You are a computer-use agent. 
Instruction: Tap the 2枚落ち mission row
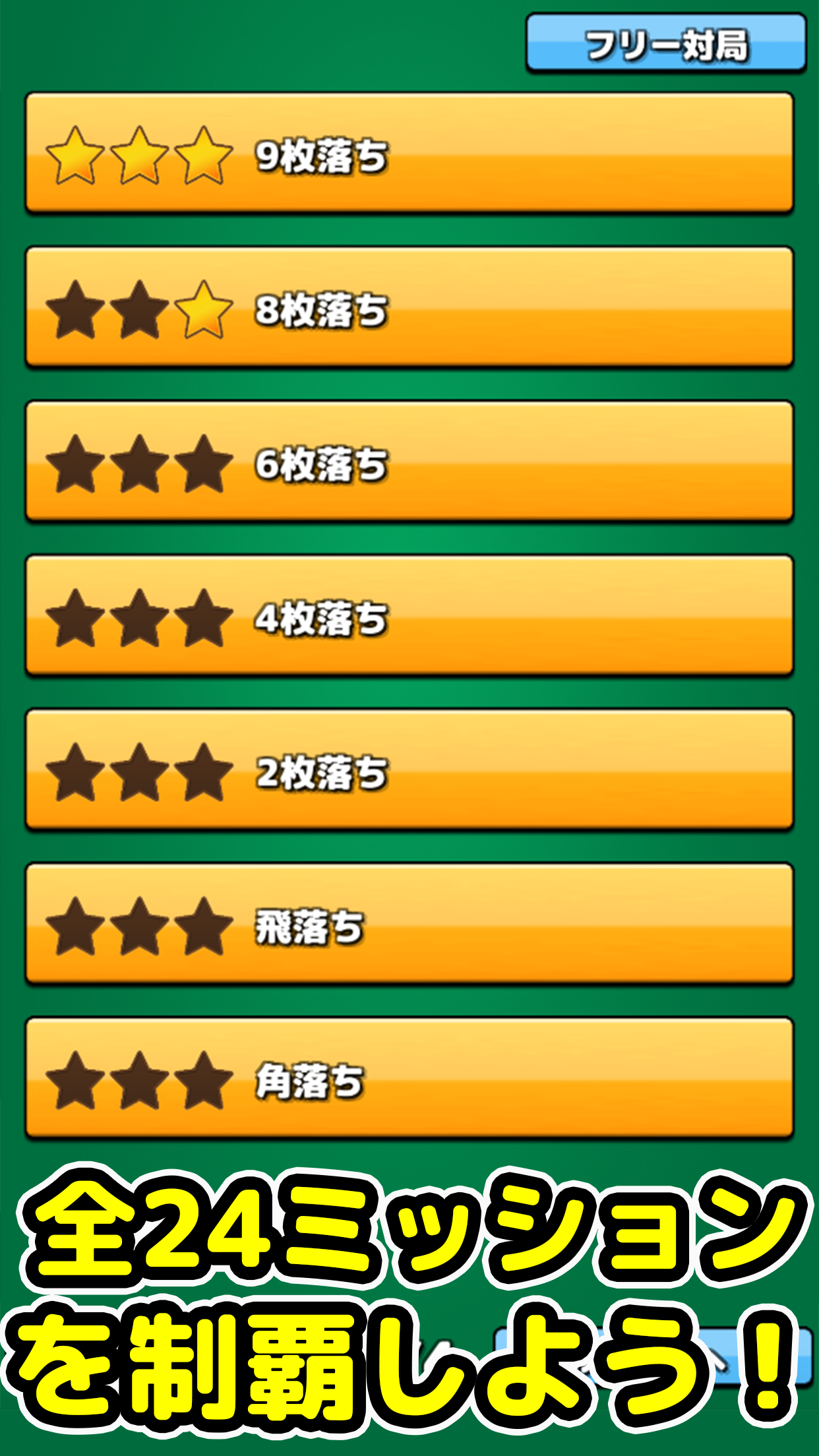tap(409, 770)
